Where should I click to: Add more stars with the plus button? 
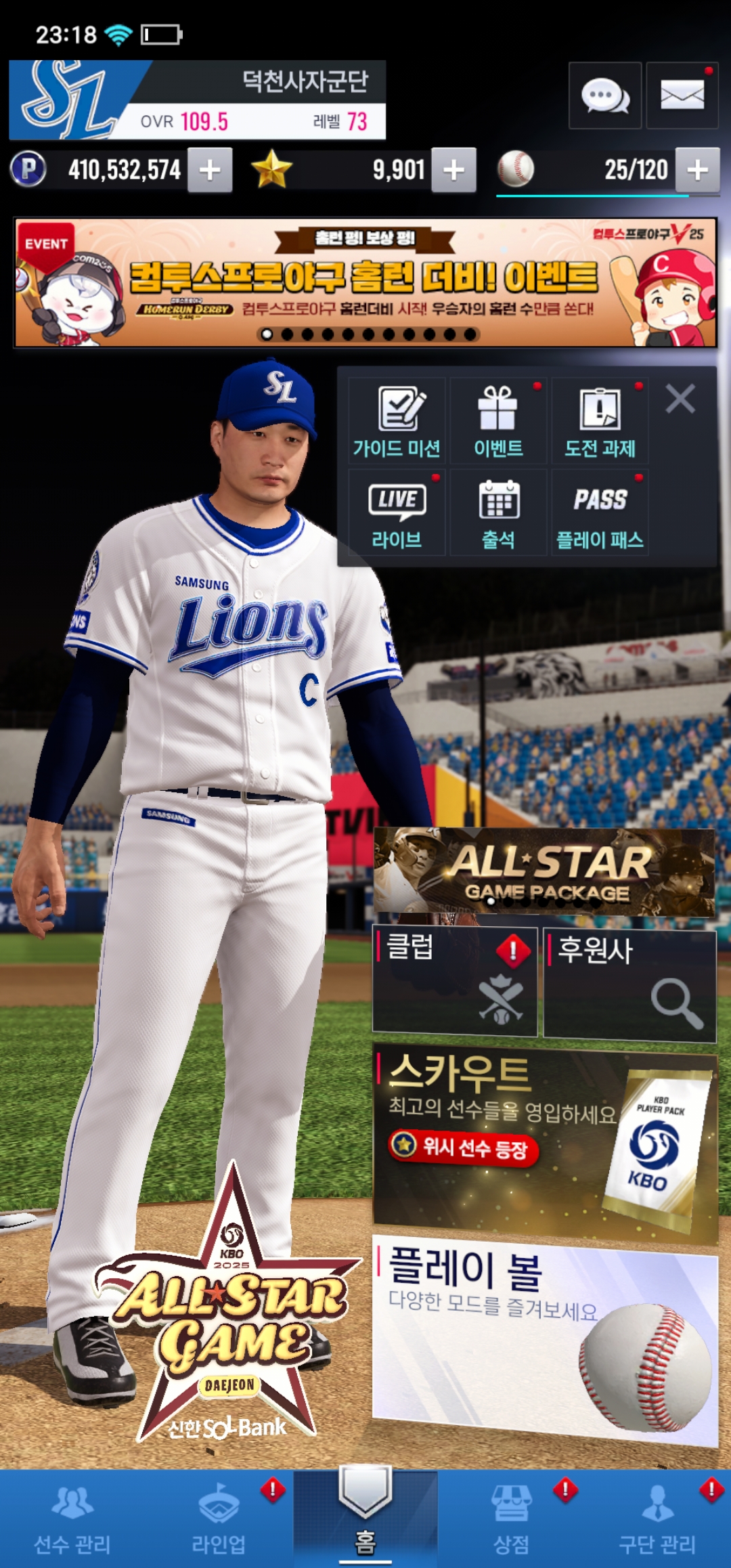(453, 170)
